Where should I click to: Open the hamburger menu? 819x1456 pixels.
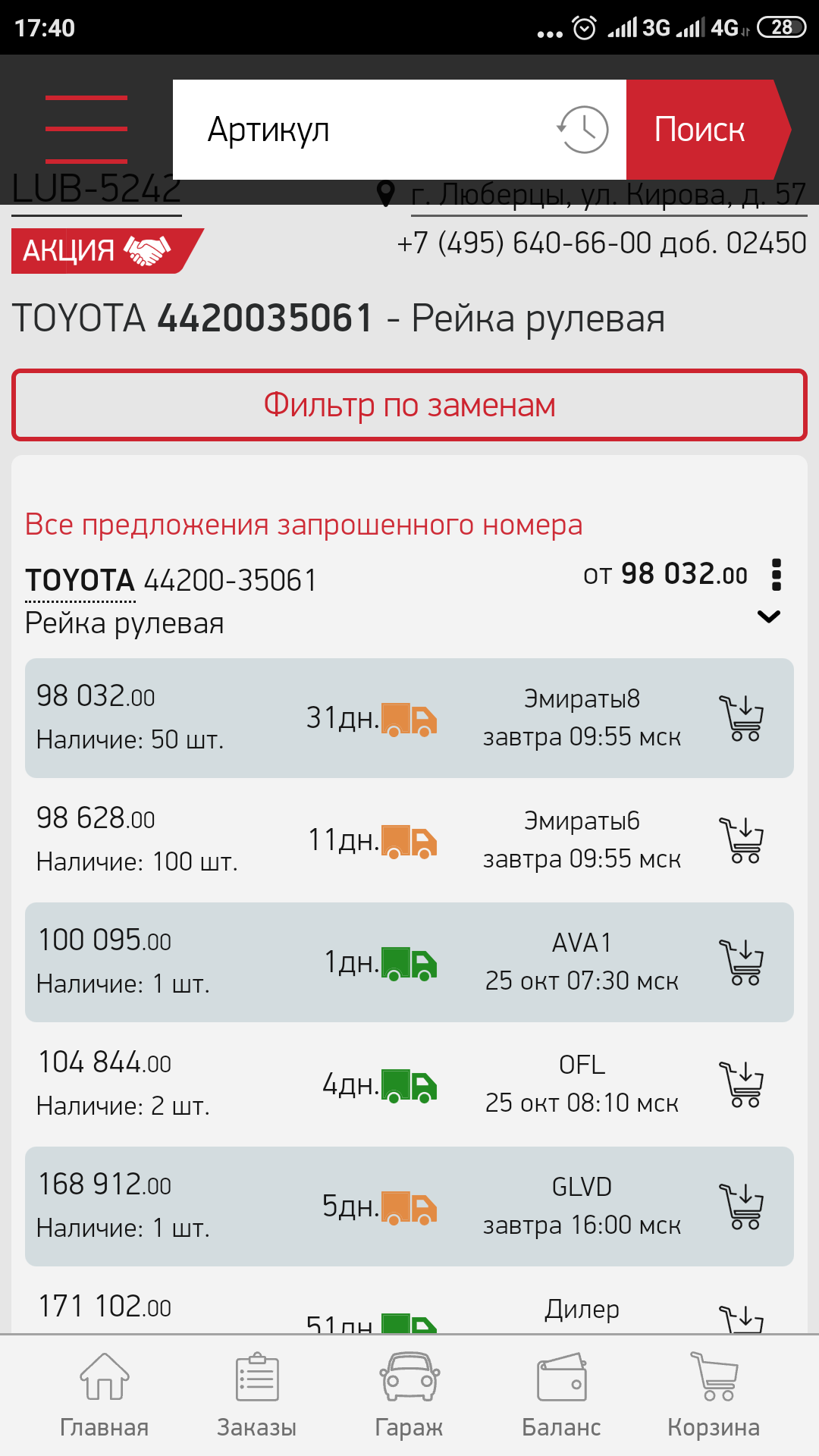point(86,130)
